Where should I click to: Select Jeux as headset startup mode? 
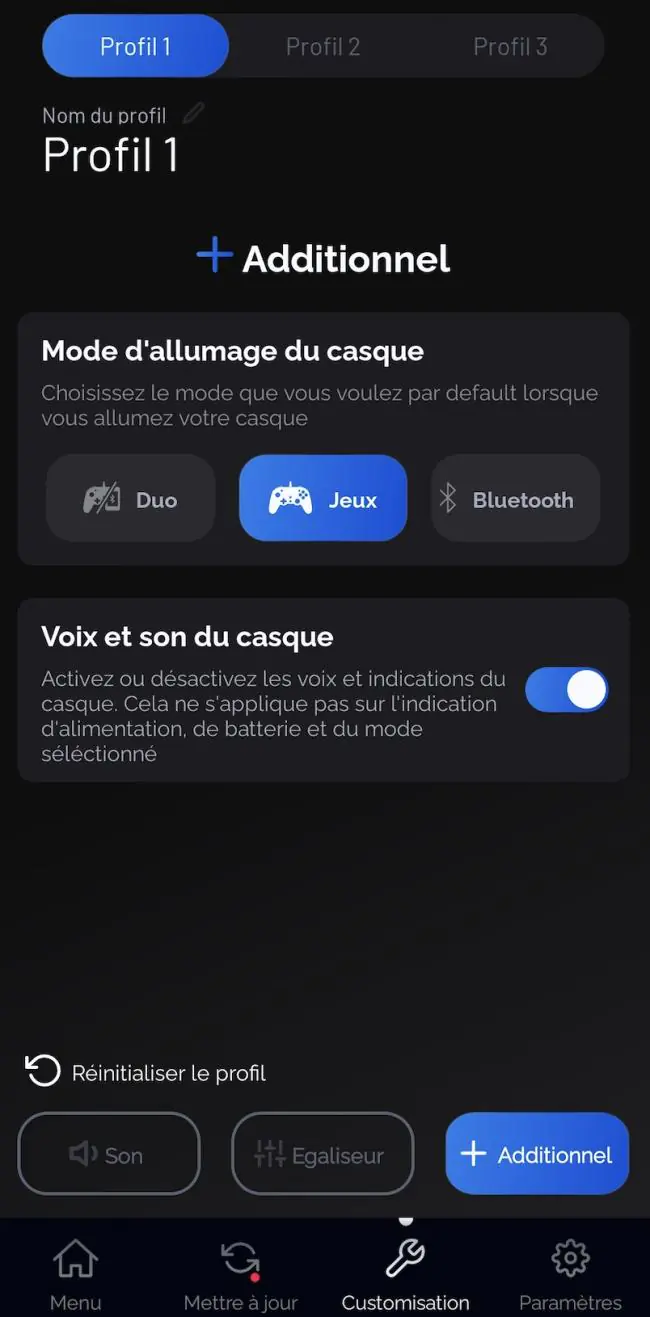(323, 499)
